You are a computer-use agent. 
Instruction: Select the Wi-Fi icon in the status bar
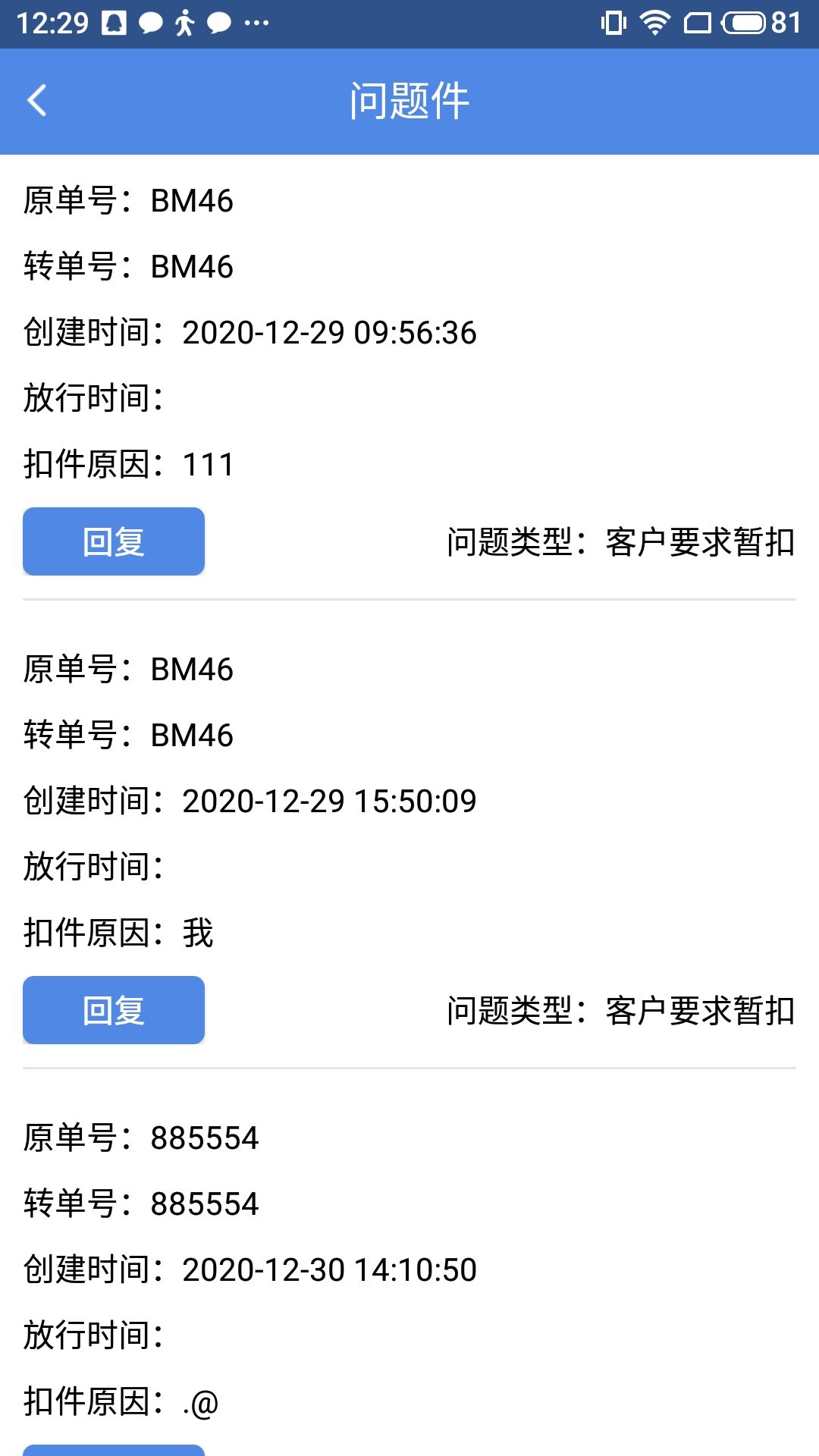click(x=654, y=21)
